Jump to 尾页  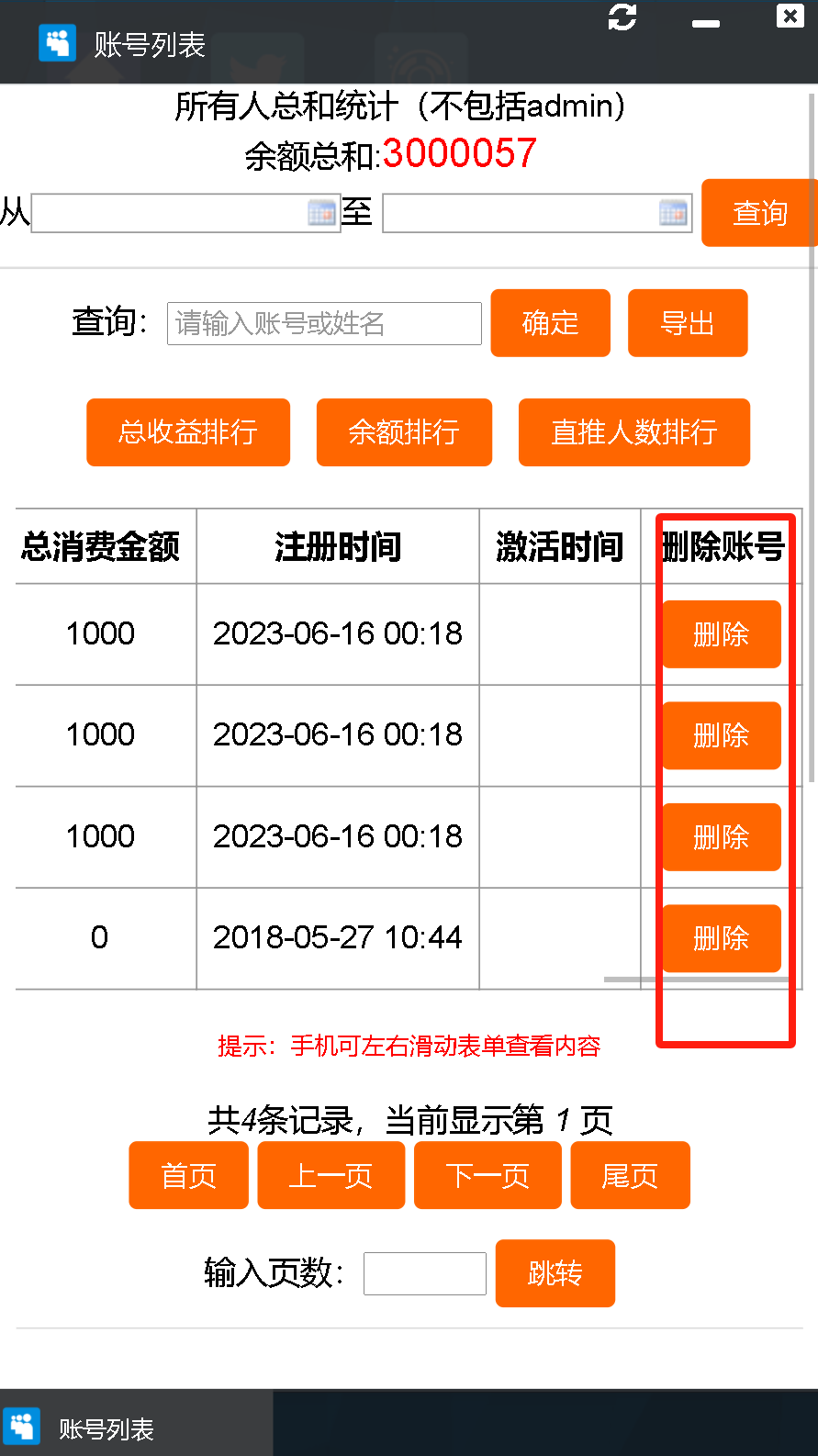pyautogui.click(x=630, y=1175)
